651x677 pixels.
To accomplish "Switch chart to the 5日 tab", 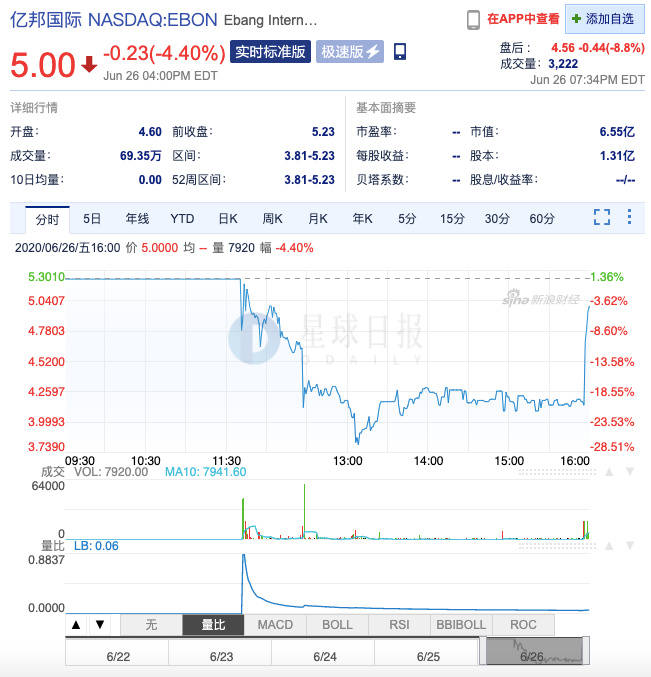I will tap(92, 218).
